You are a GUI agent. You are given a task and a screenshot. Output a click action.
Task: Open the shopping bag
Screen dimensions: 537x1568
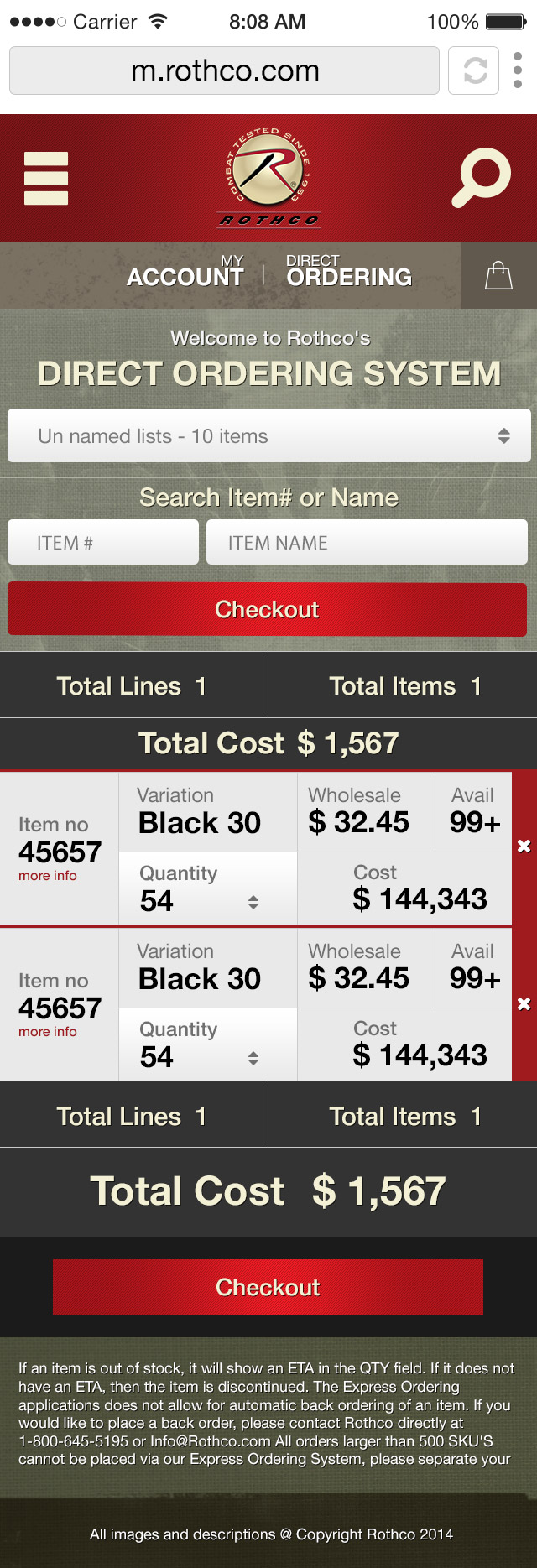[498, 275]
